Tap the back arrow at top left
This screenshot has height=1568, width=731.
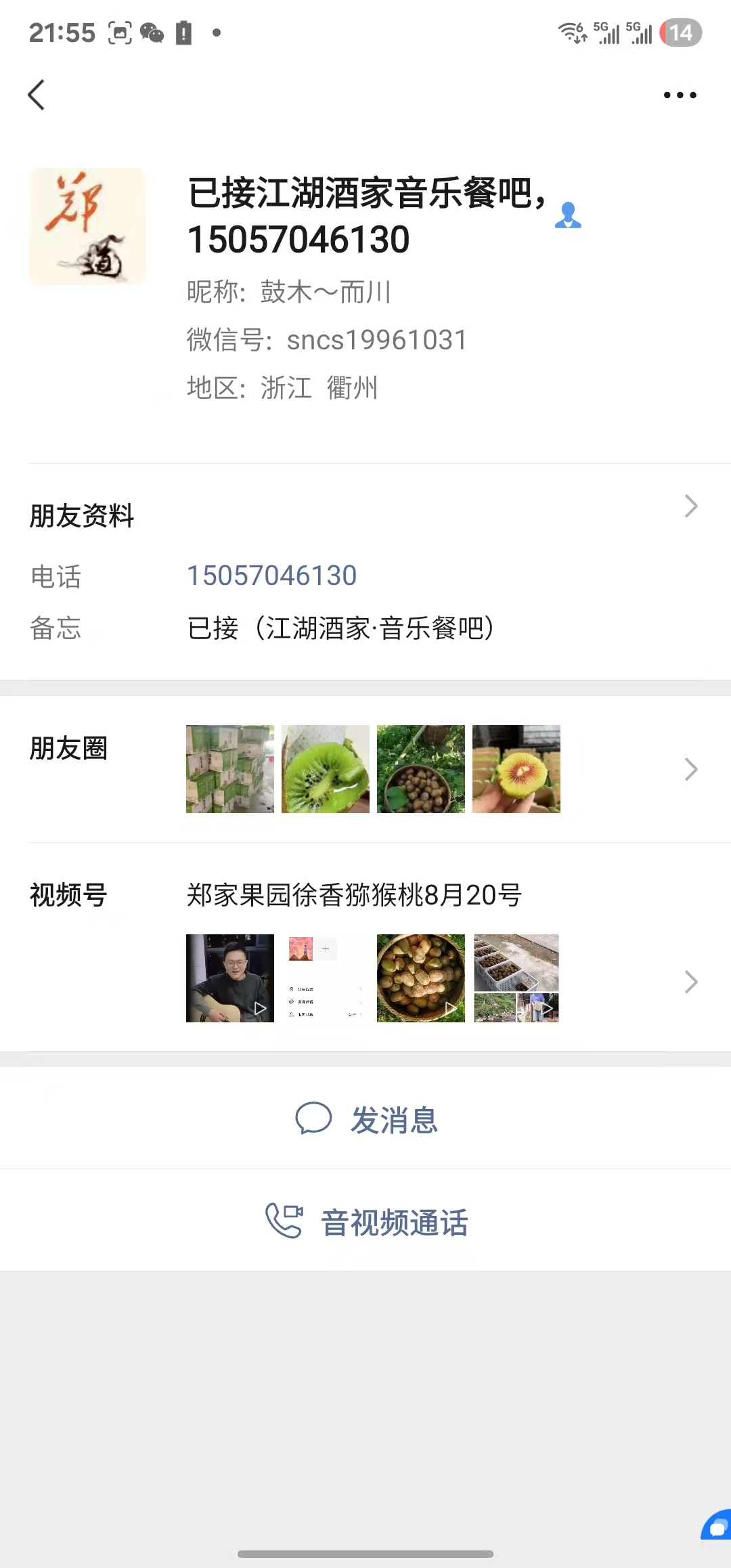[x=37, y=95]
